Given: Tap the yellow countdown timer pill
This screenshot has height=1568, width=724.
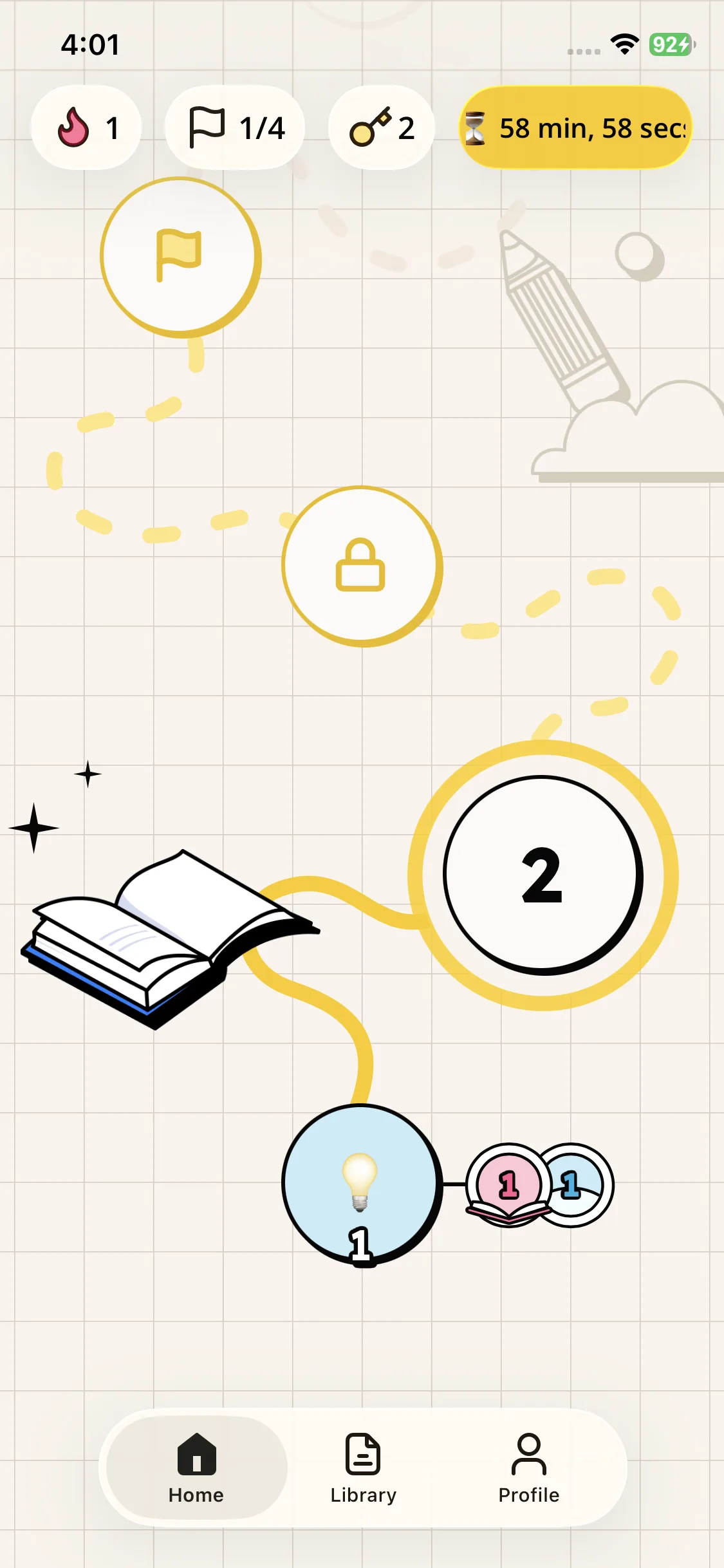Looking at the screenshot, I should (576, 127).
